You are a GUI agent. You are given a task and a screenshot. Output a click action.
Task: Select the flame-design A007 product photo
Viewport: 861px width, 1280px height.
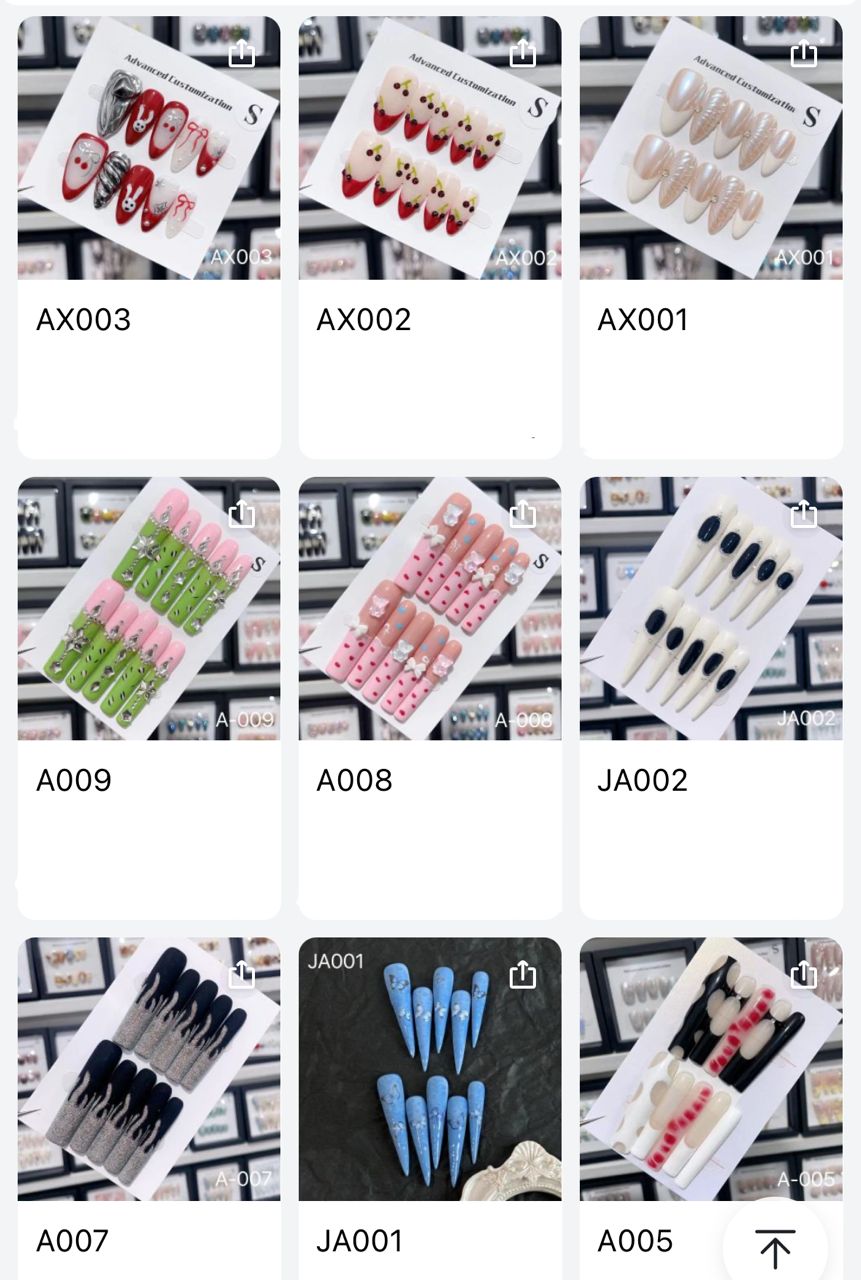point(148,1070)
